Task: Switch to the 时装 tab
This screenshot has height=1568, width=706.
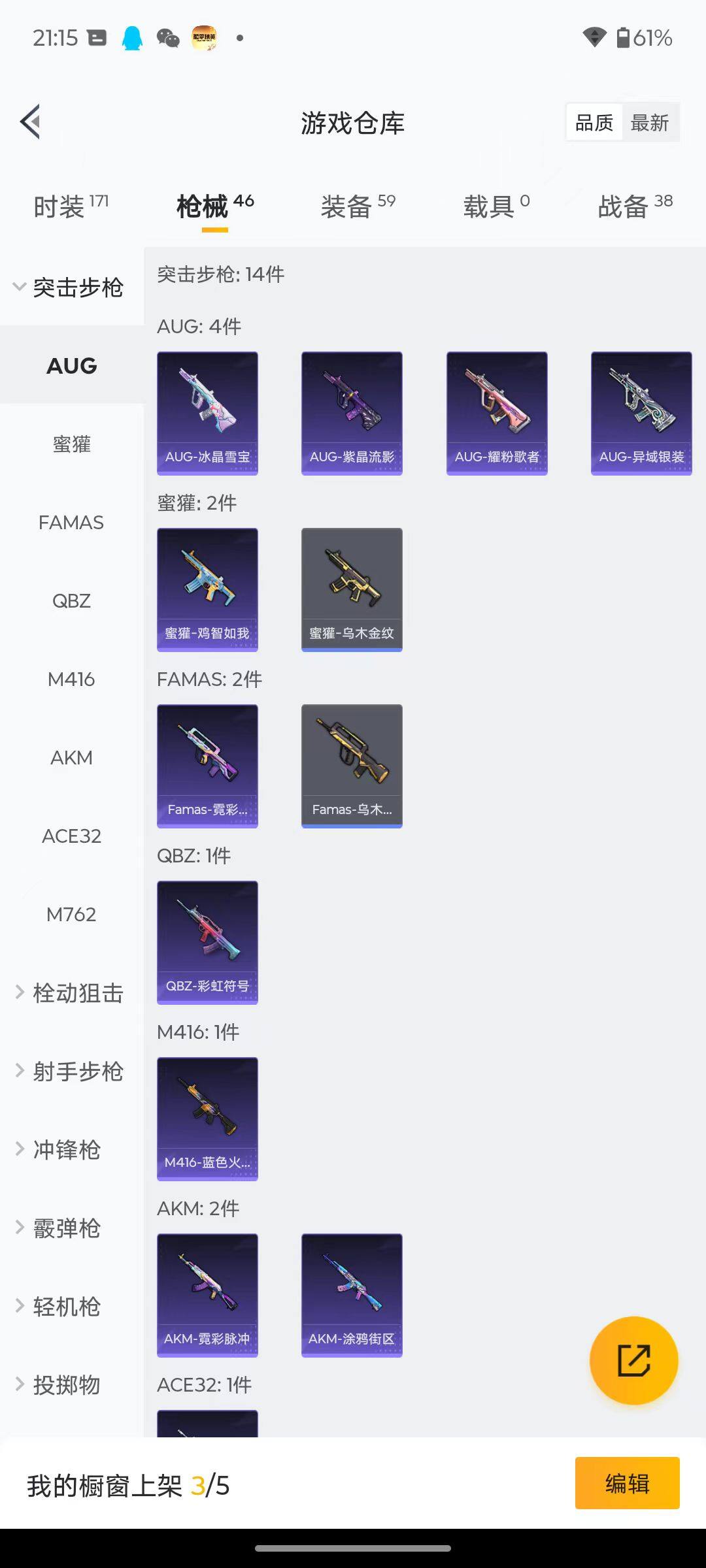Action: coord(70,206)
